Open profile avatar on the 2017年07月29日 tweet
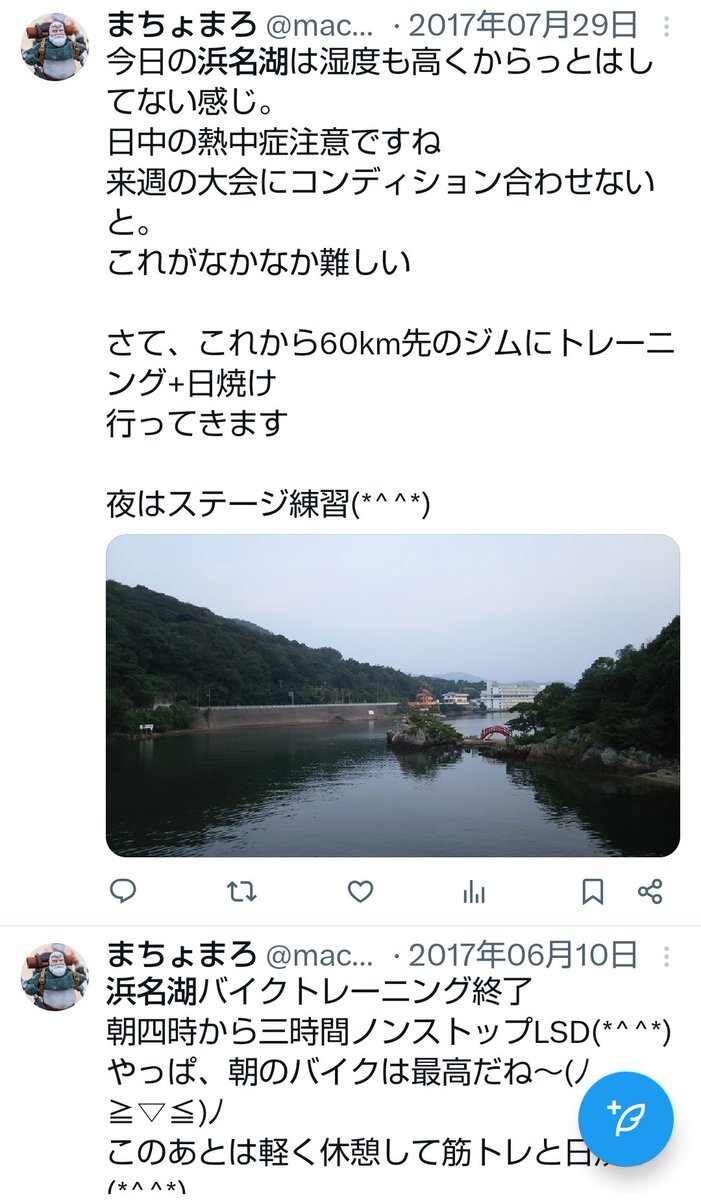This screenshot has width=701, height=1200. coord(54,47)
